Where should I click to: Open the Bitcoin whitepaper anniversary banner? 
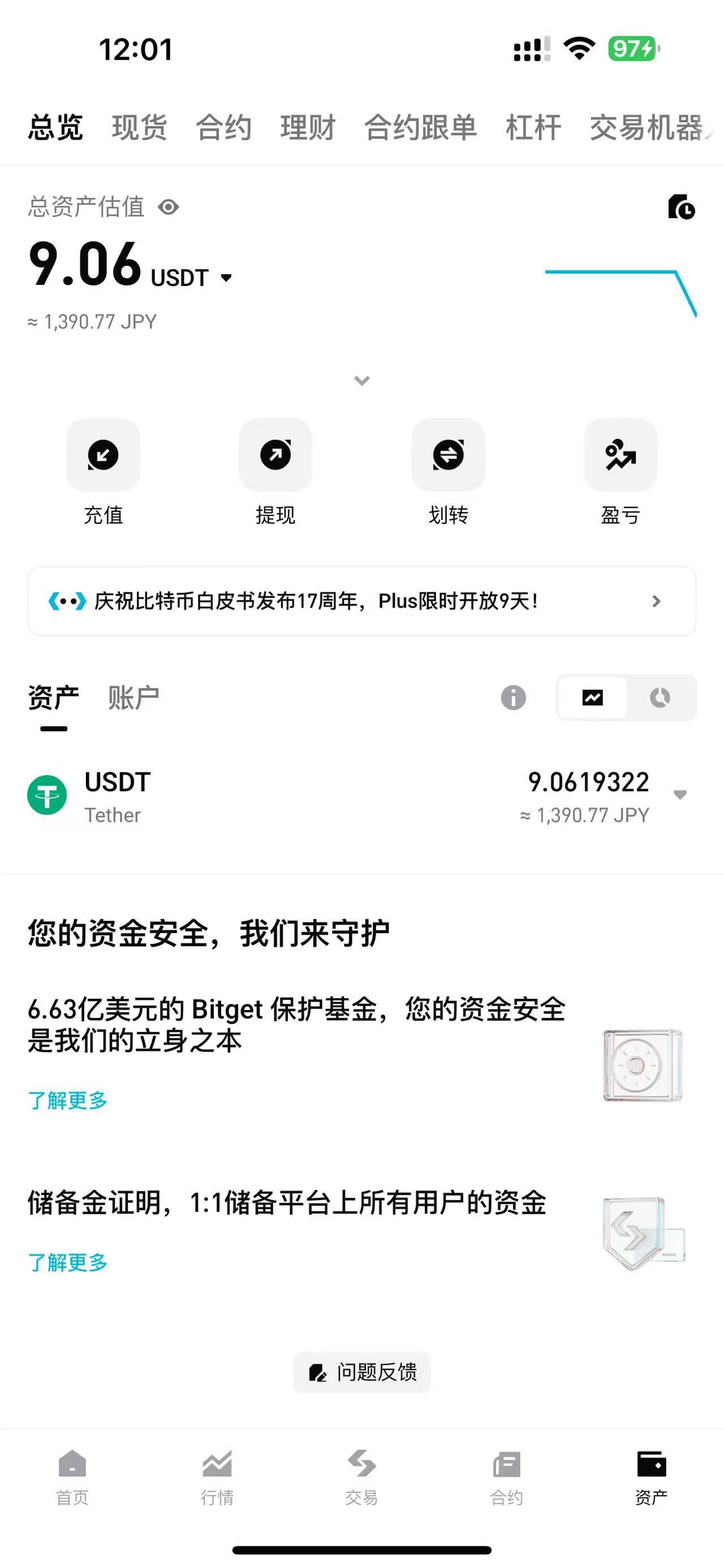(361, 601)
